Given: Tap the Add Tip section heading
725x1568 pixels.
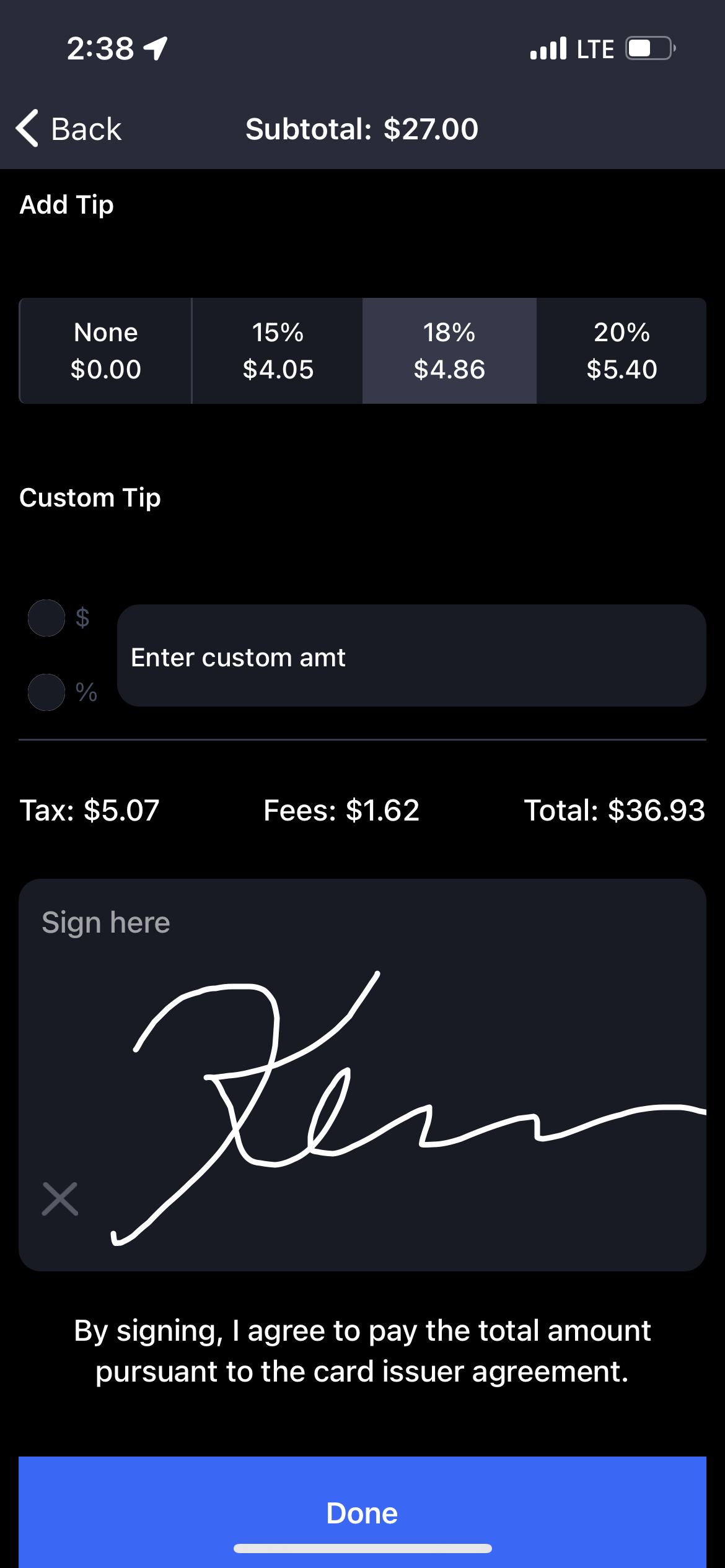Looking at the screenshot, I should [66, 204].
